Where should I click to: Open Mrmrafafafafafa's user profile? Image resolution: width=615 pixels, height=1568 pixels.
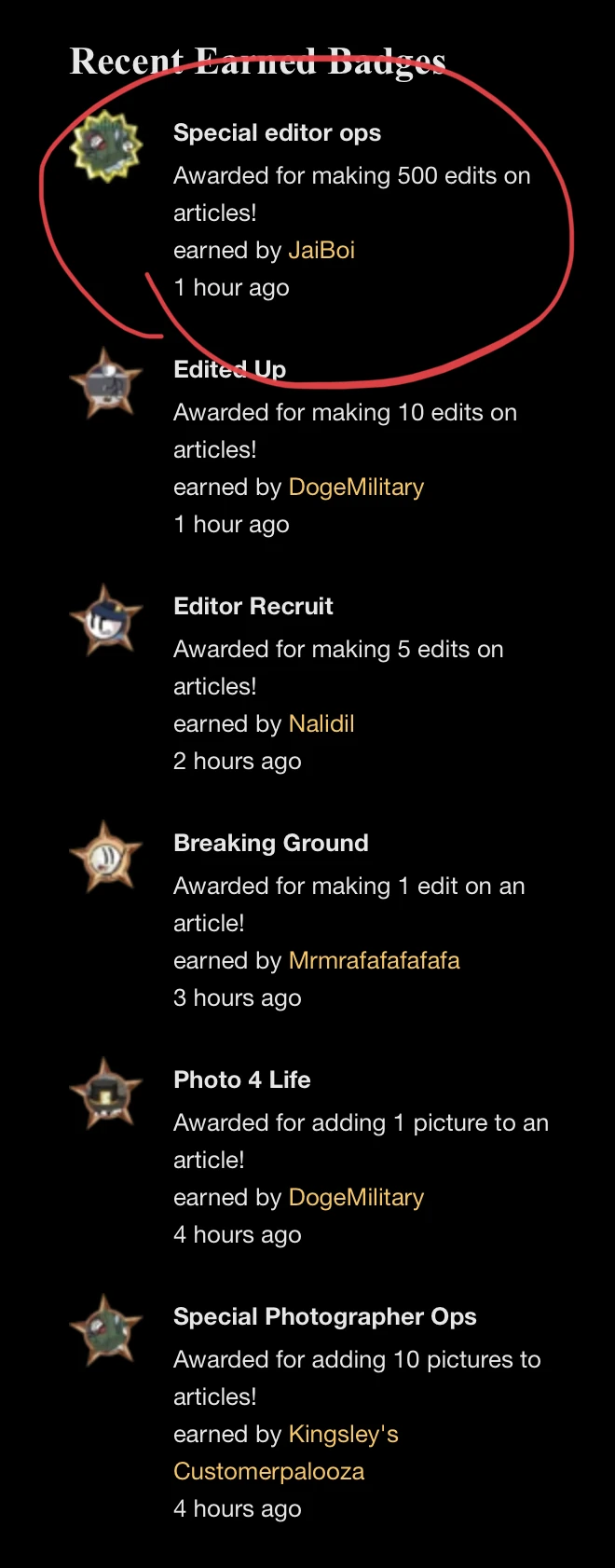(x=374, y=961)
